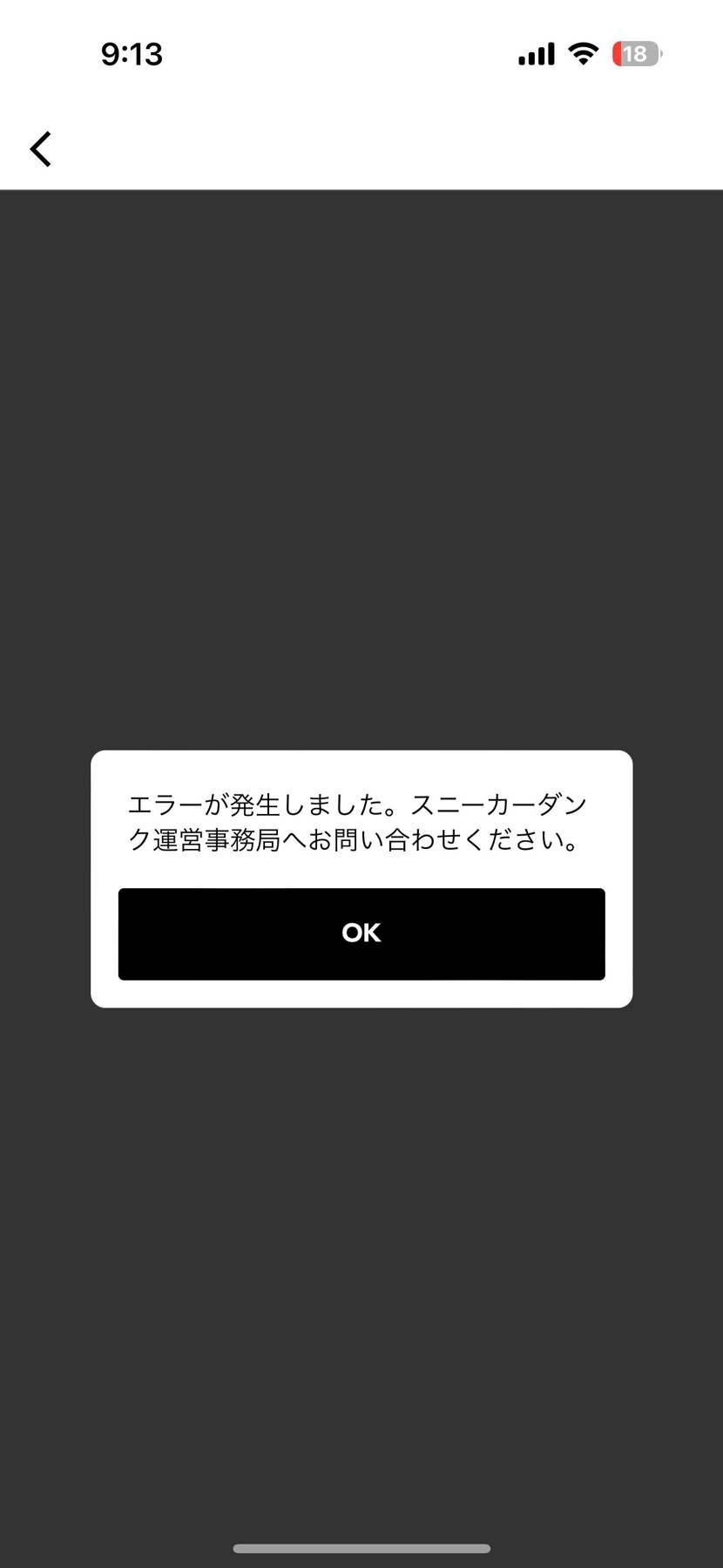Screen dimensions: 723x1568
Task: Tap the black OK confirmation bar
Action: point(361,933)
